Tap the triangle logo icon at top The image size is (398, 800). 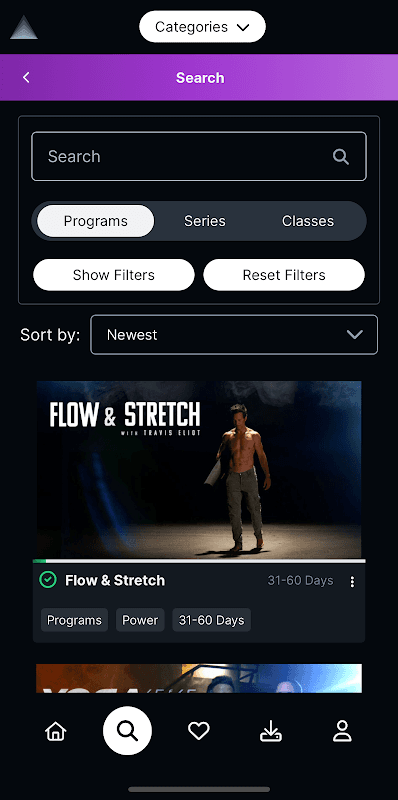point(24,27)
